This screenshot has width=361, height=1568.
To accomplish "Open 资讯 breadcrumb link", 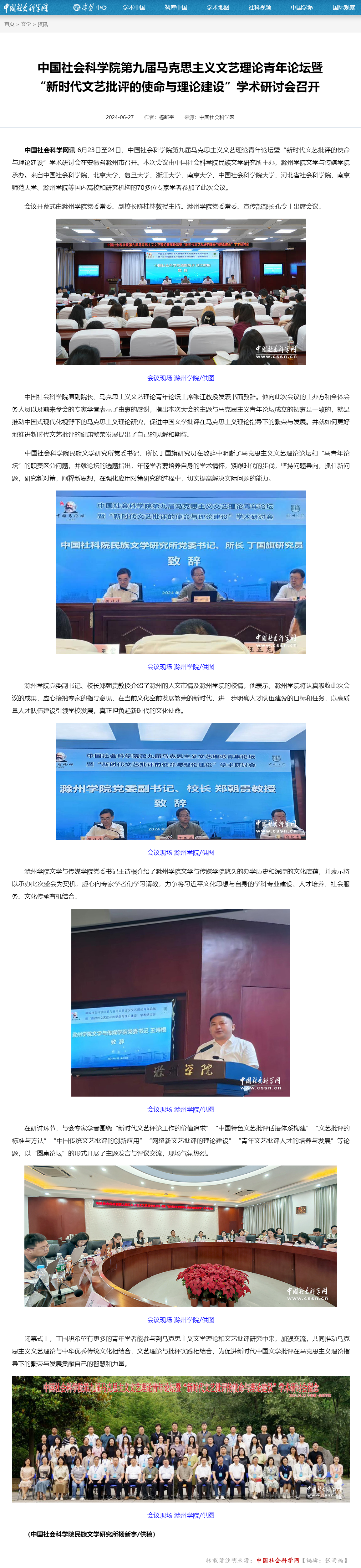I will click(43, 24).
